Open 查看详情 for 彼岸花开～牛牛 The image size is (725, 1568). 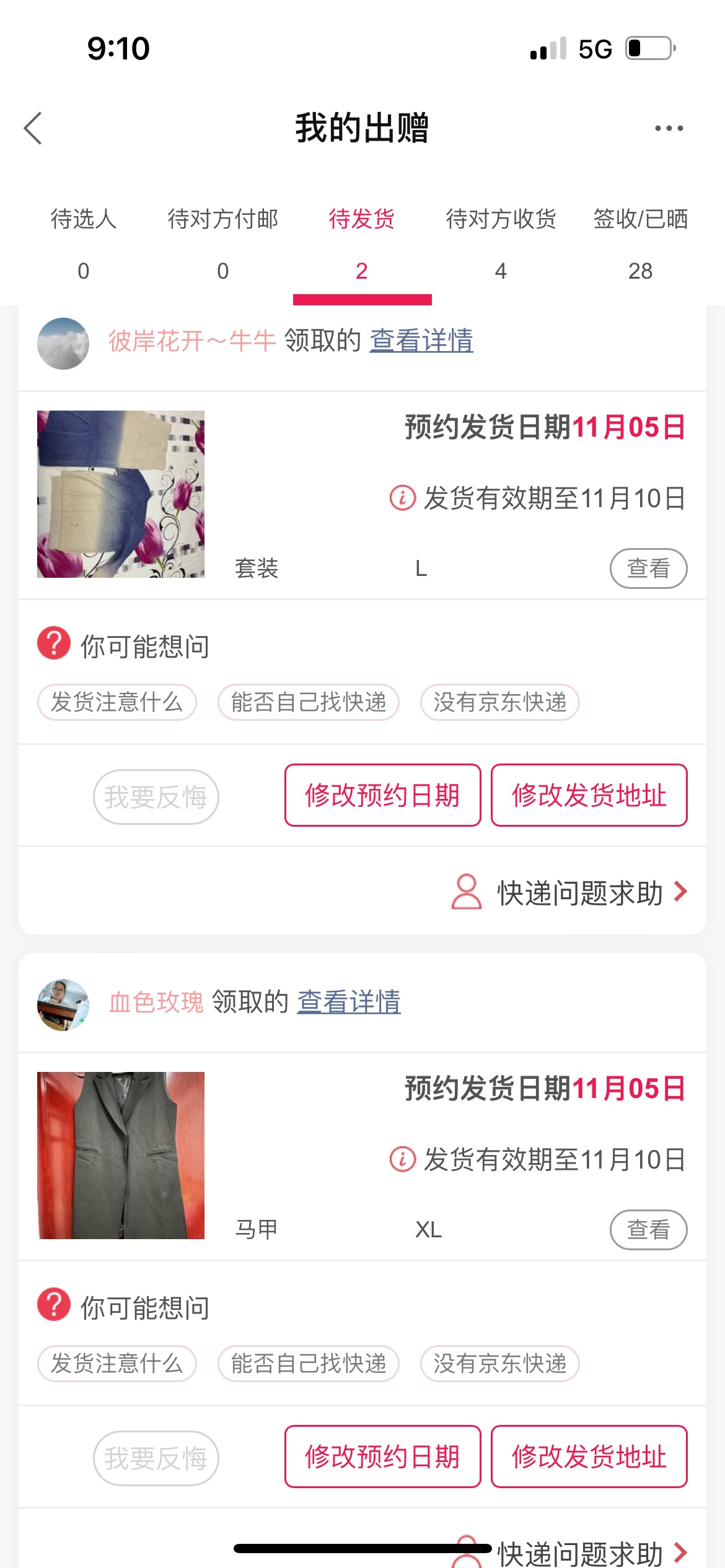421,341
